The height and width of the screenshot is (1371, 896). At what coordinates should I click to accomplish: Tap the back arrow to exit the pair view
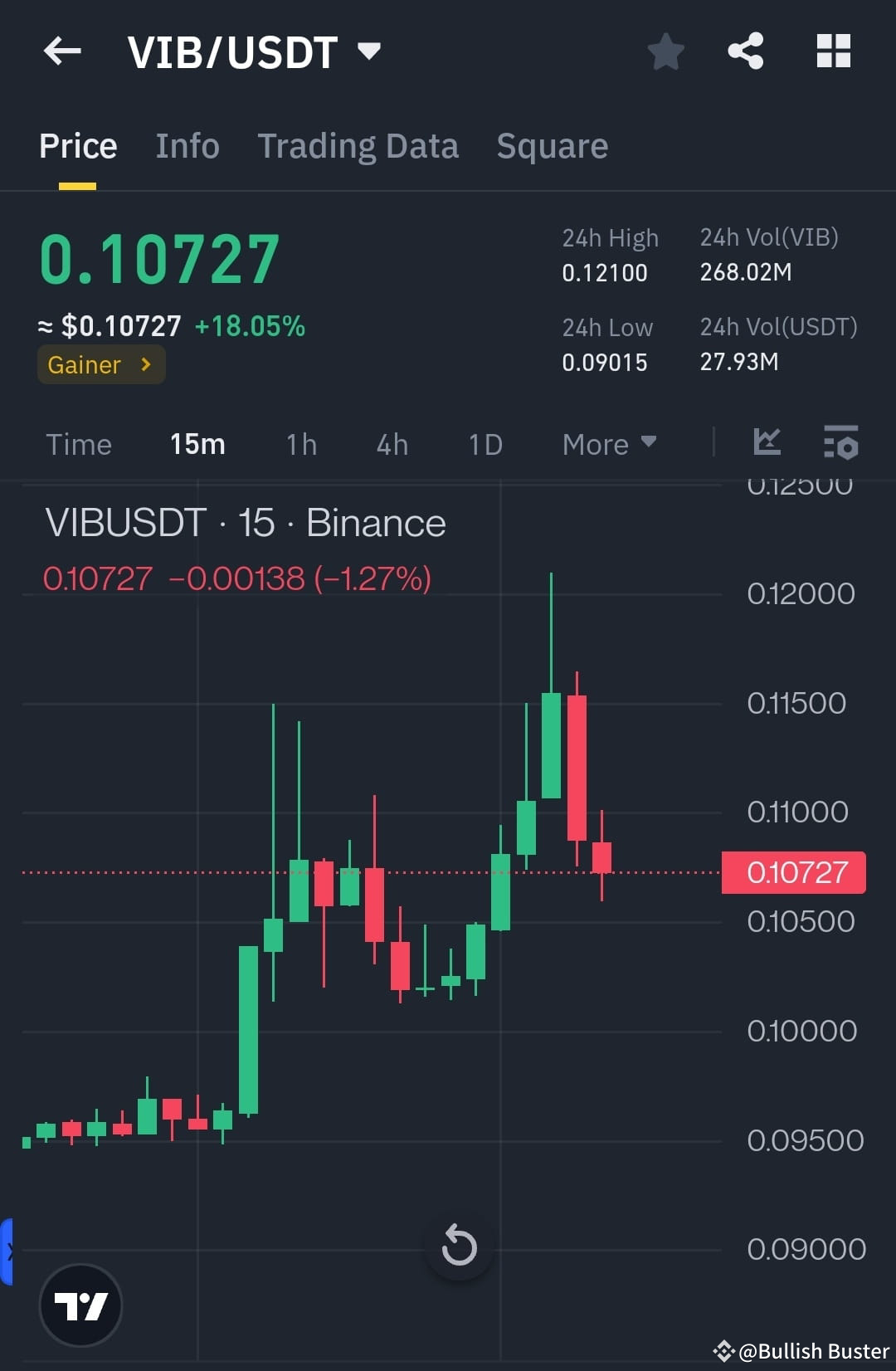click(x=62, y=51)
